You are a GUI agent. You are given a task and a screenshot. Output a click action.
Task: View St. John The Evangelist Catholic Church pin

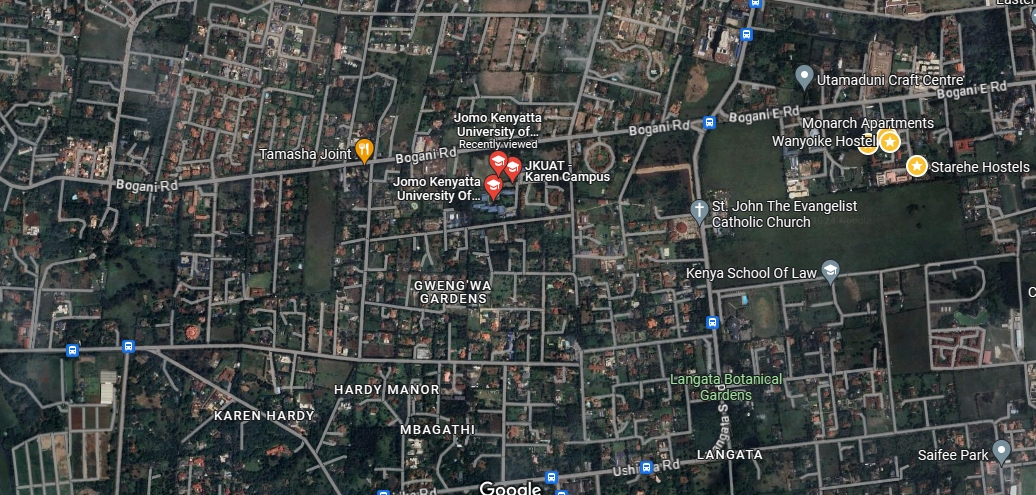click(700, 210)
